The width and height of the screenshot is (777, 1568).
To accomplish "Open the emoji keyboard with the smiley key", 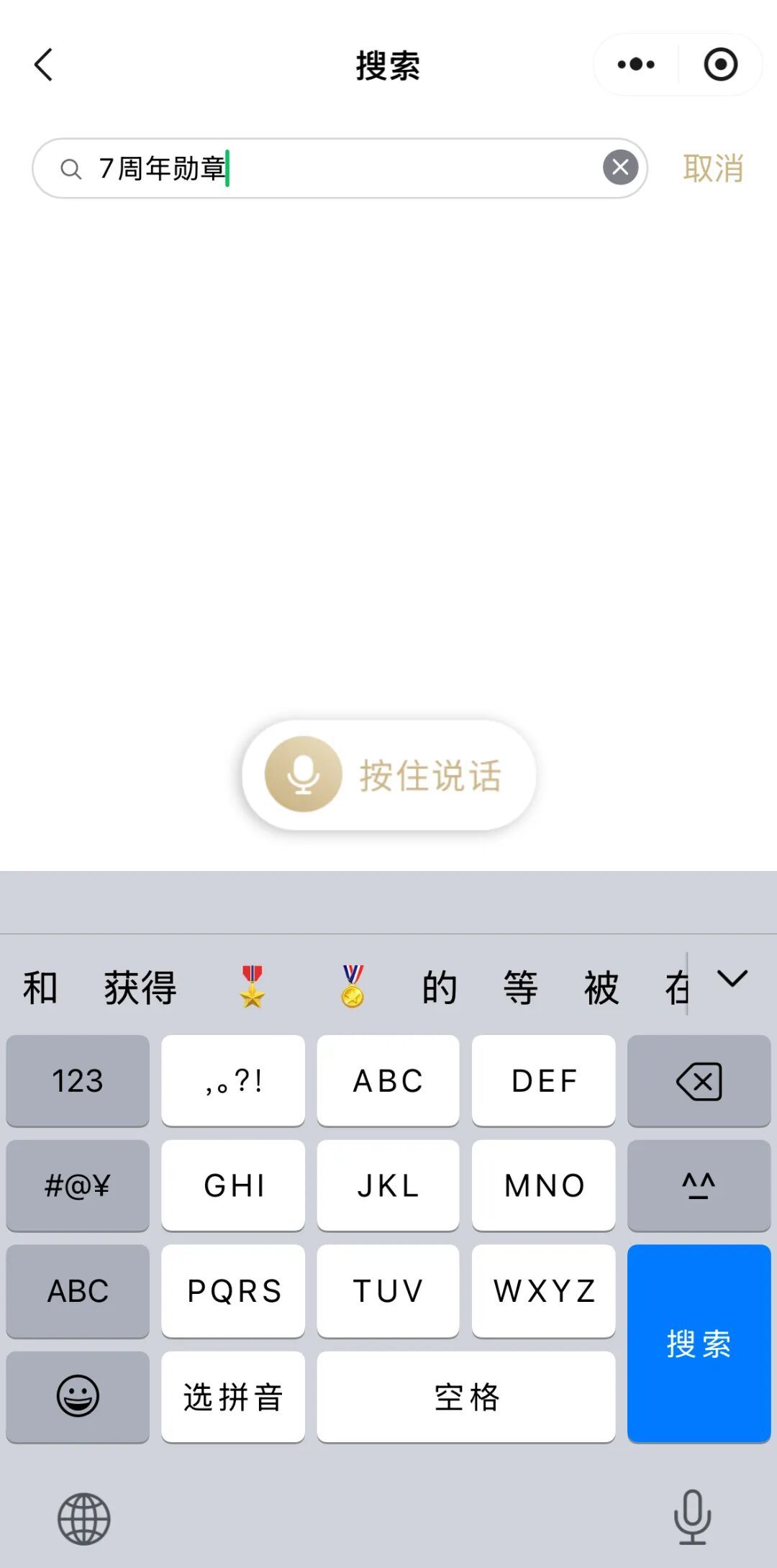I will point(78,1396).
